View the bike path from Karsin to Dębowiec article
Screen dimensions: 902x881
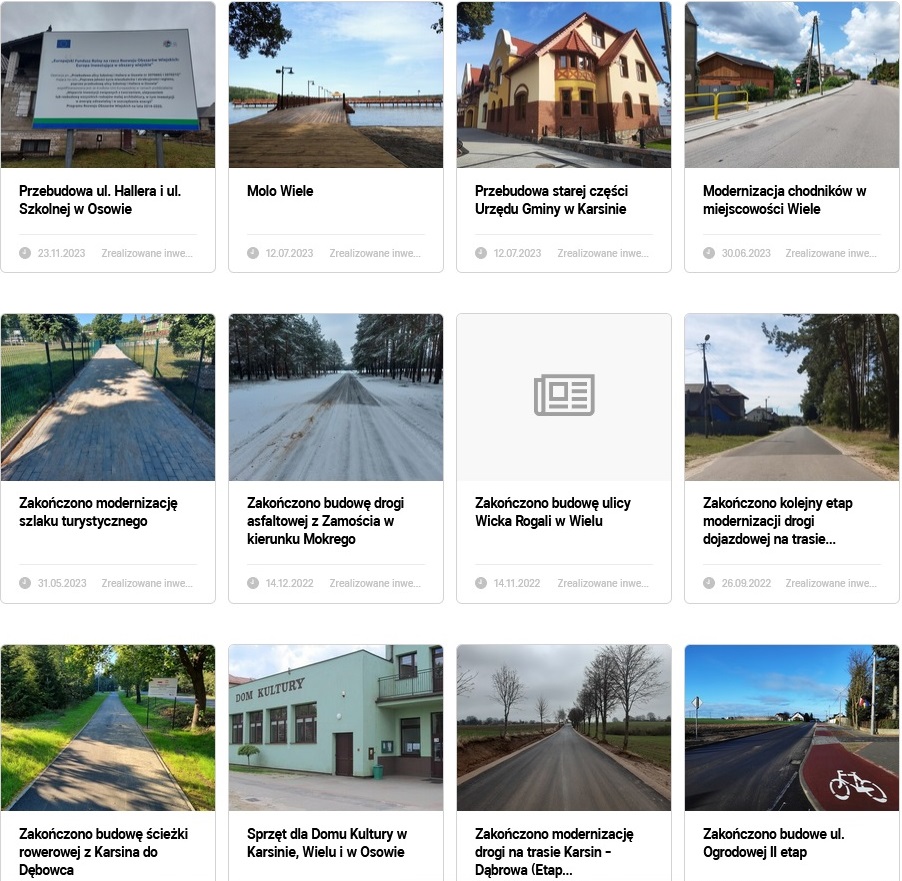click(x=103, y=851)
